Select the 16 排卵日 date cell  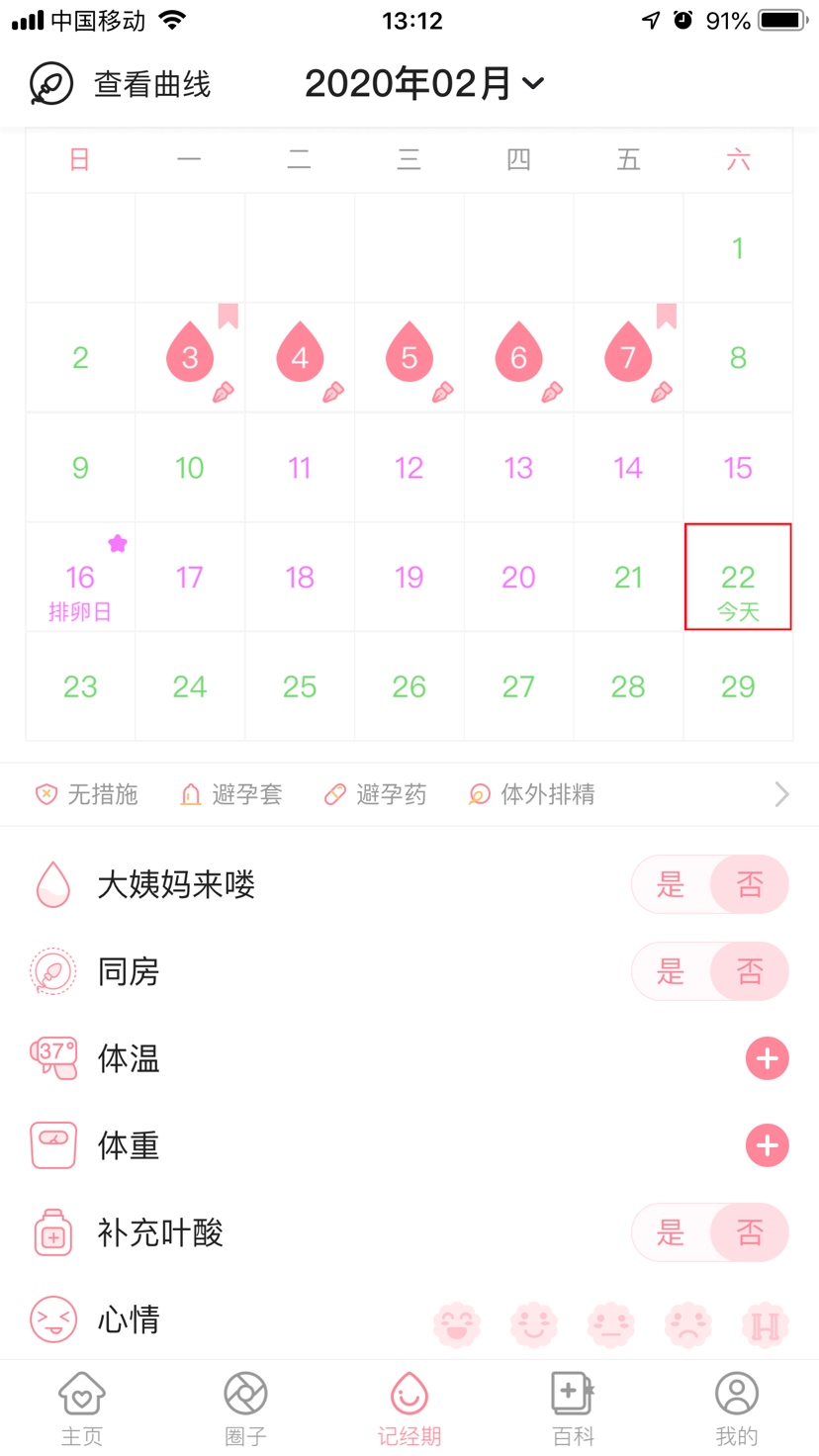[x=80, y=577]
